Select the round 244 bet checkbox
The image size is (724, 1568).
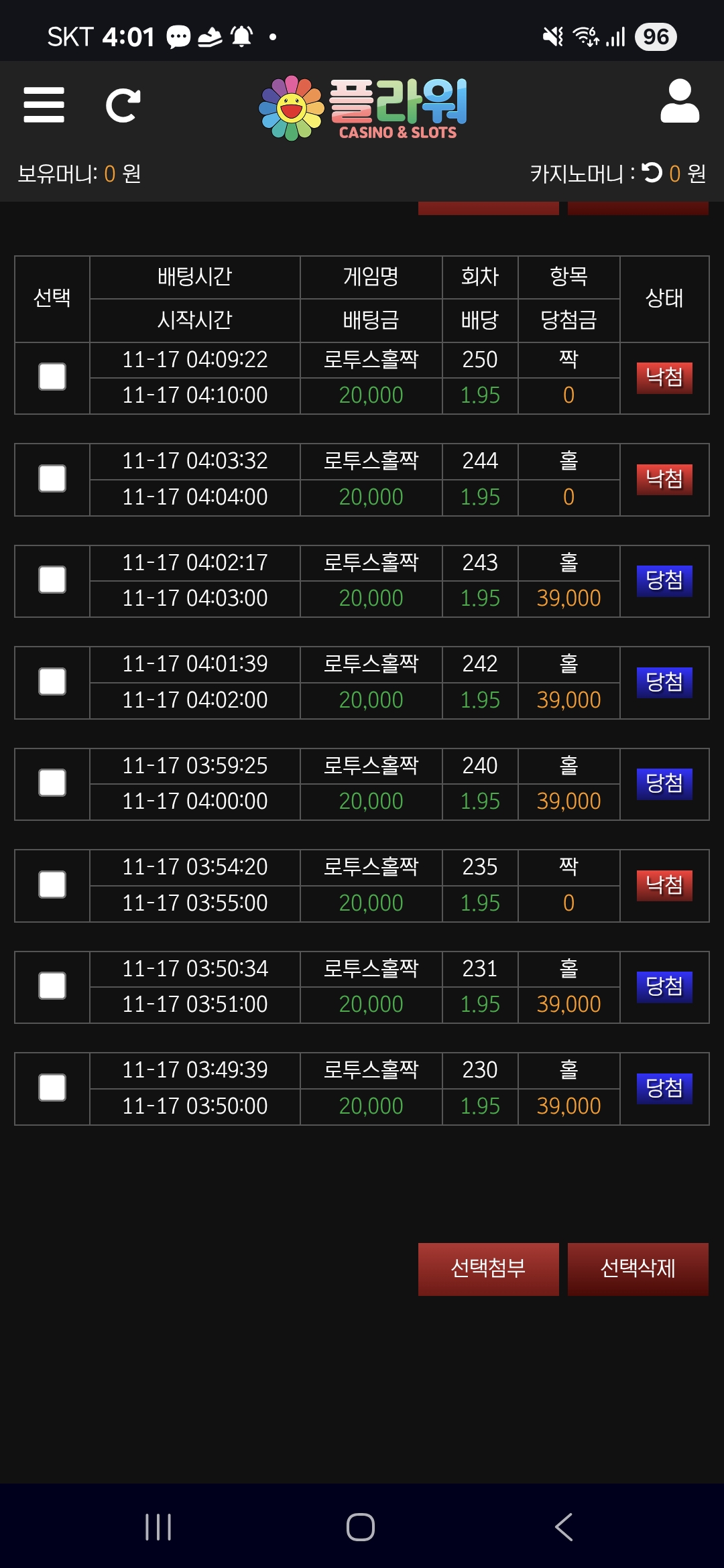coord(52,478)
